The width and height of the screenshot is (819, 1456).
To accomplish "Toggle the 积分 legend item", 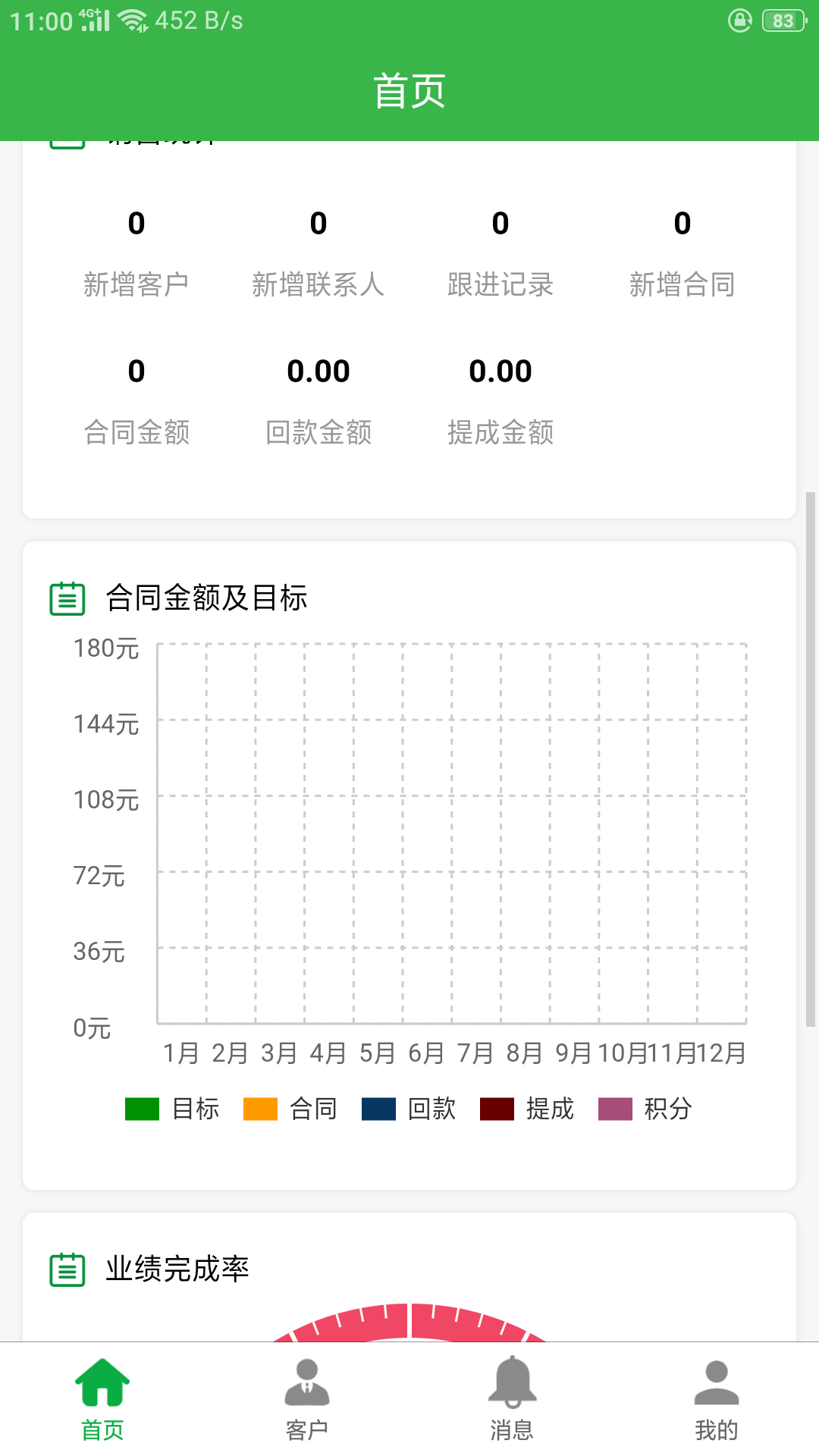I will (x=645, y=1109).
